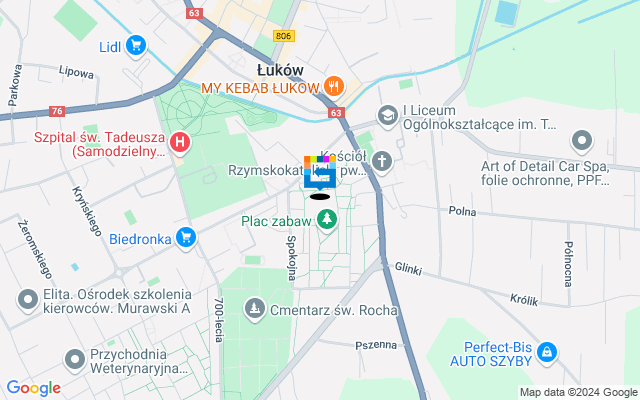This screenshot has height=400, width=640.
Task: Tap the Lidl store pin
Action: (x=136, y=44)
